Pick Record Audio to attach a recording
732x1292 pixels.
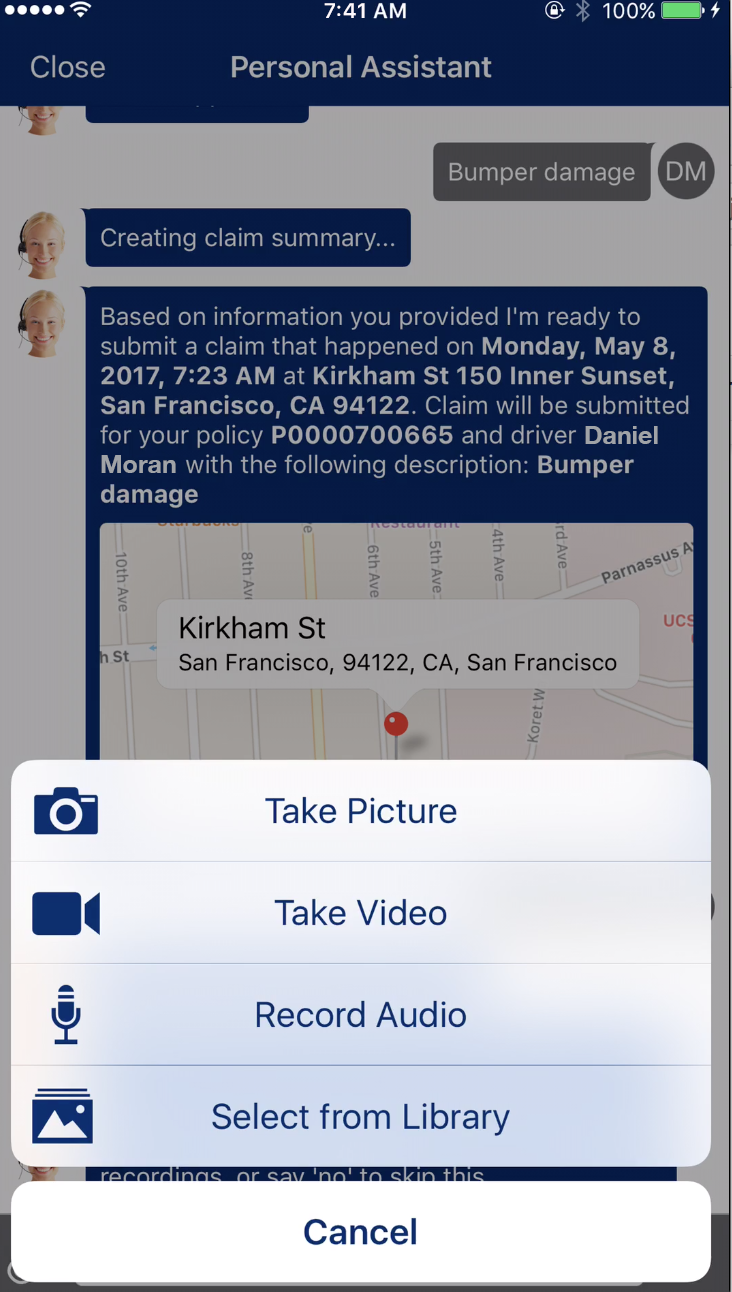[361, 1015]
